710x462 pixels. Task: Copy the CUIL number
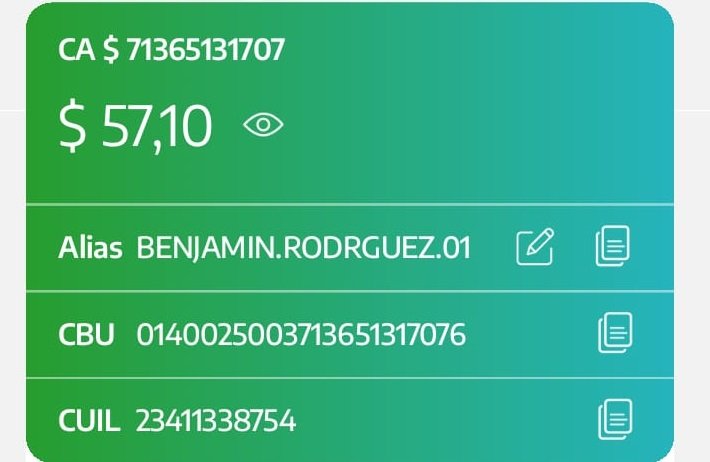pyautogui.click(x=615, y=419)
